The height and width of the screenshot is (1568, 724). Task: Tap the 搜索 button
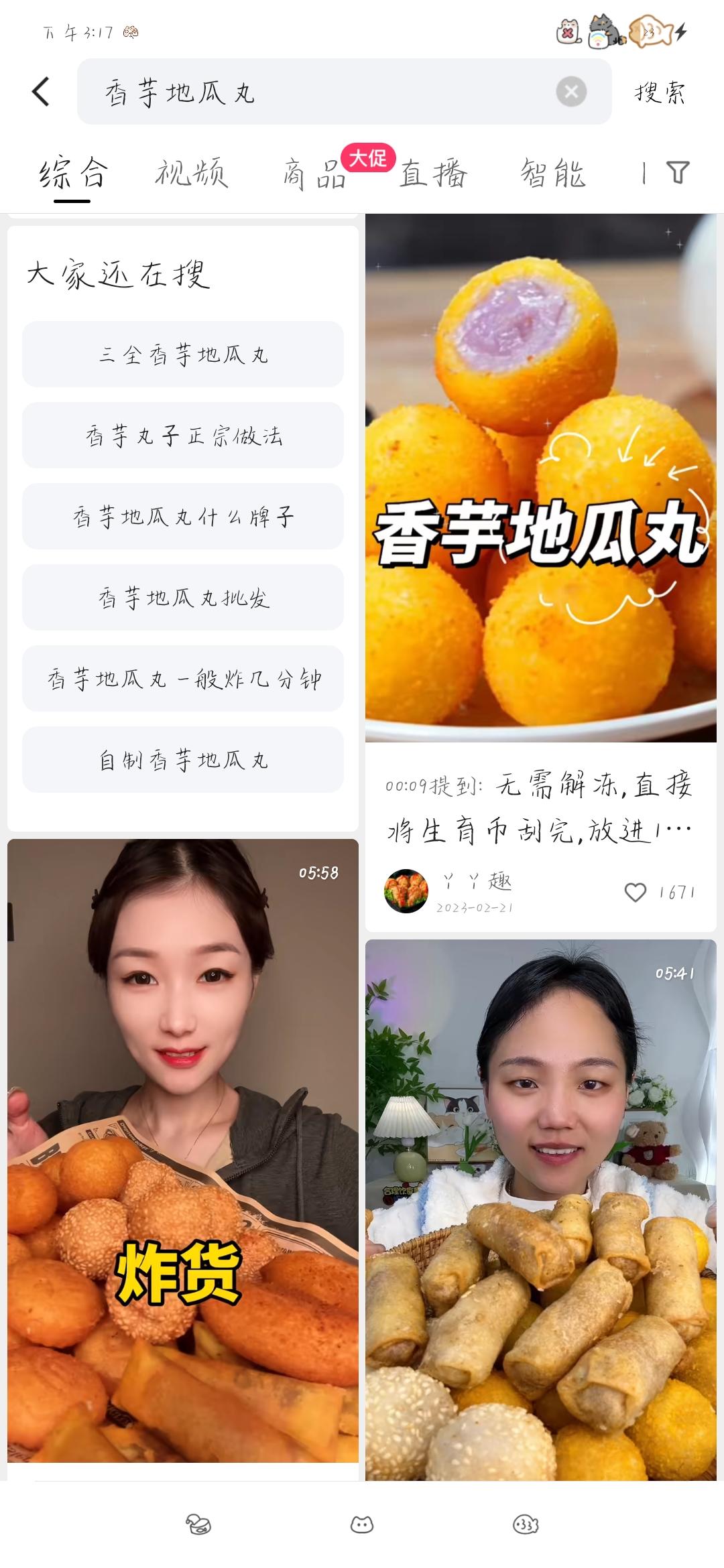[660, 92]
